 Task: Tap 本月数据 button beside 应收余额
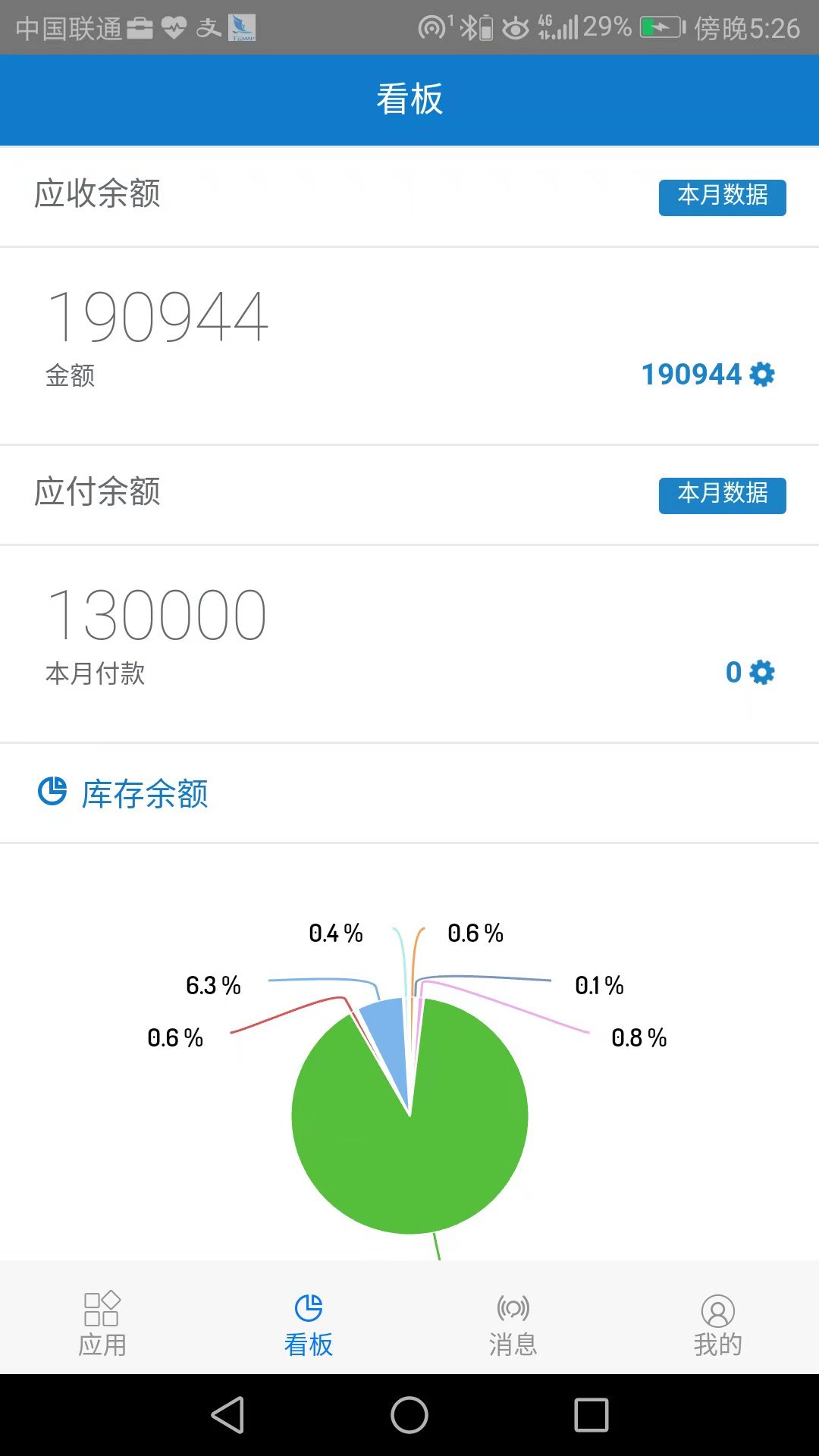pyautogui.click(x=722, y=197)
